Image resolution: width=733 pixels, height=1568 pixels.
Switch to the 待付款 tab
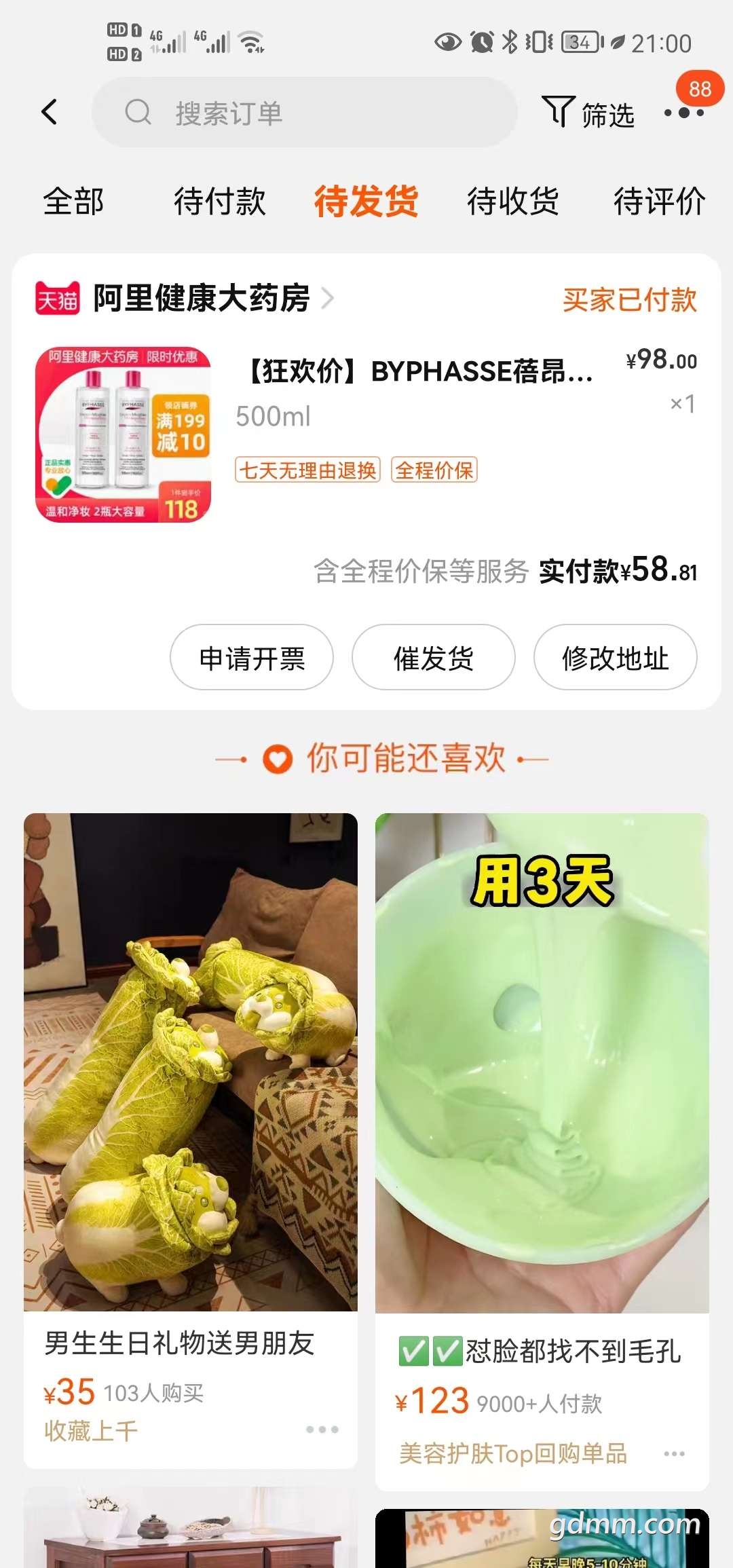click(219, 202)
